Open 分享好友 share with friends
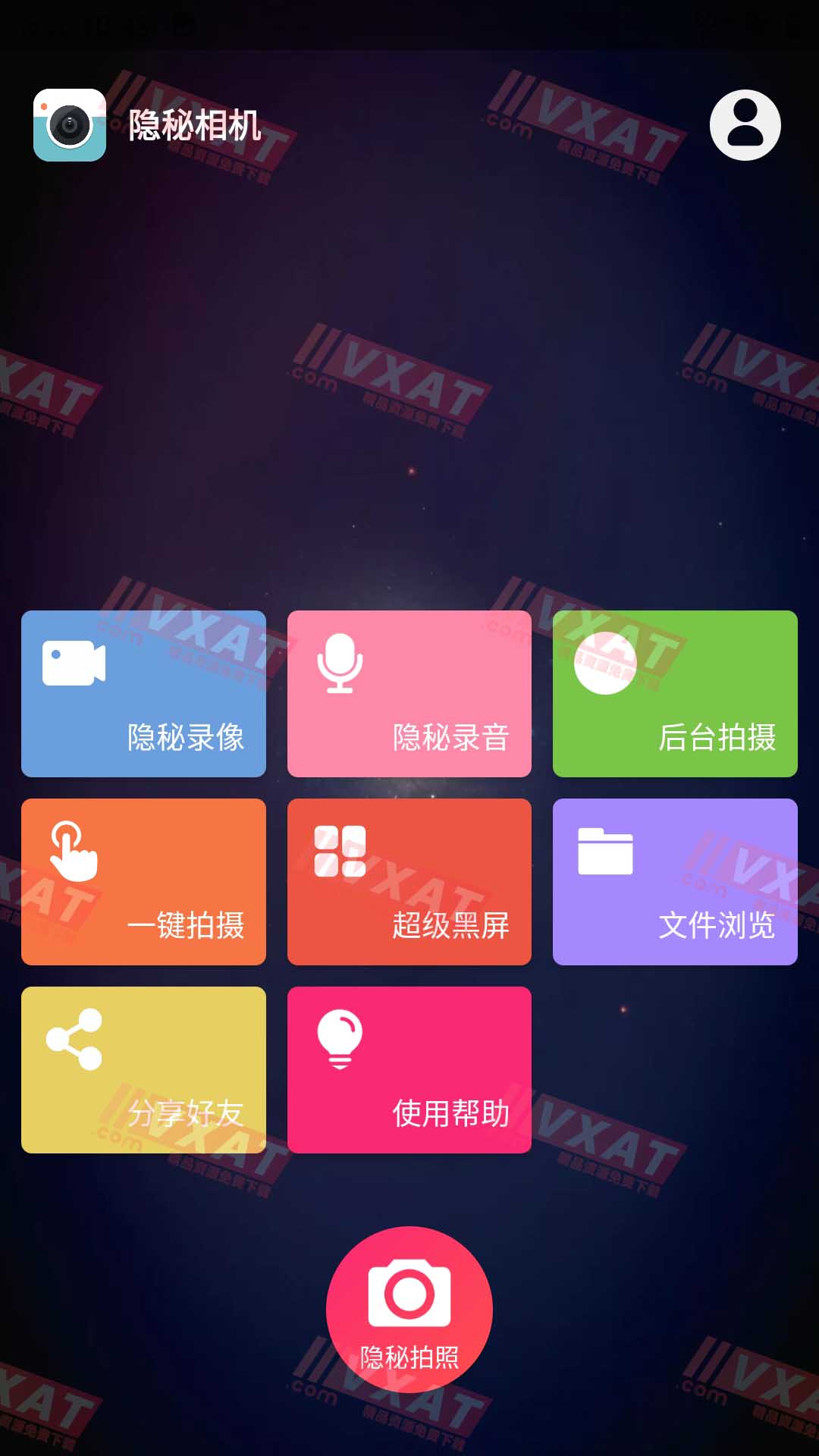Image resolution: width=819 pixels, height=1456 pixels. coord(143,1070)
